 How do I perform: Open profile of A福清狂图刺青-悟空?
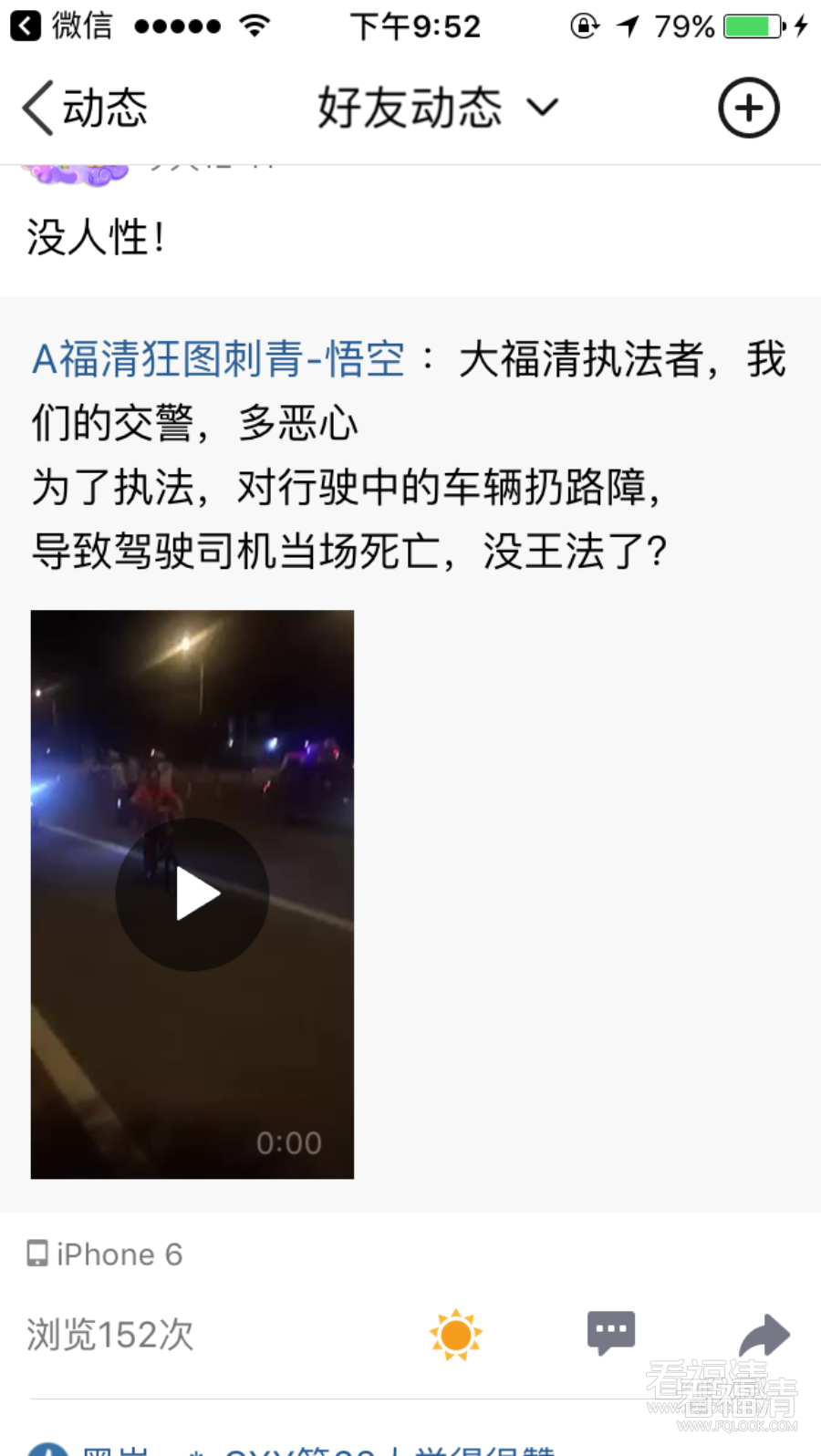218,359
